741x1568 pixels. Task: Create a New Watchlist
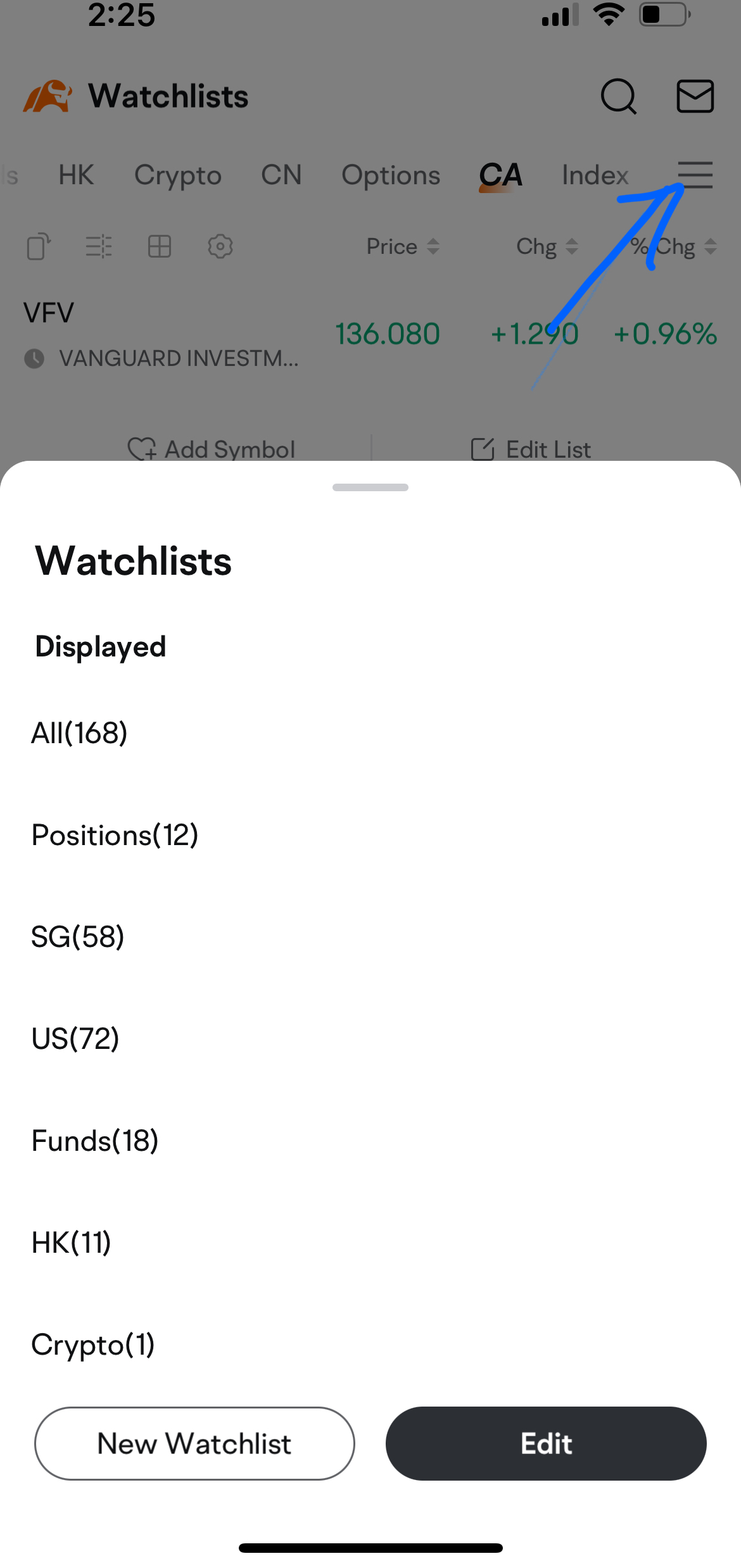coord(194,1443)
